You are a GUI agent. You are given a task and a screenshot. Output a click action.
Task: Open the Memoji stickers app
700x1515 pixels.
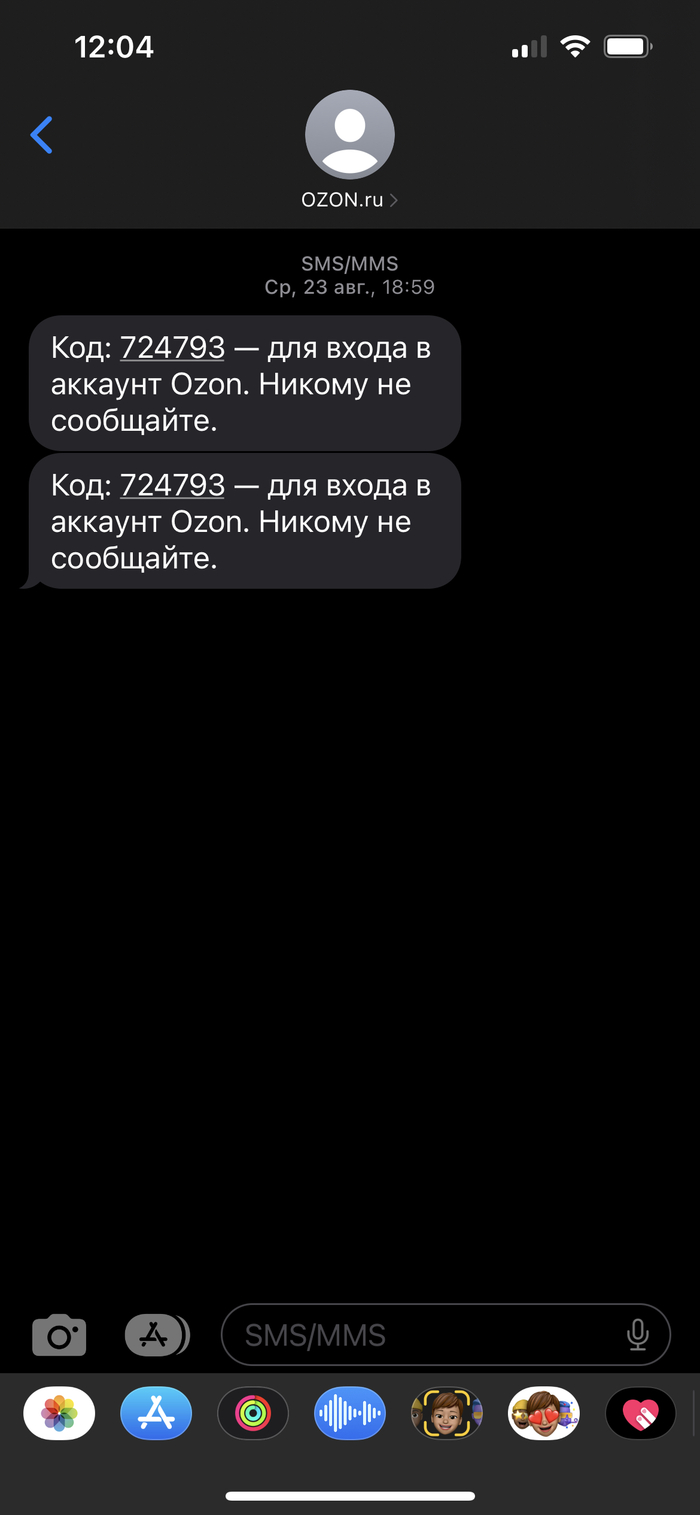(x=543, y=1414)
